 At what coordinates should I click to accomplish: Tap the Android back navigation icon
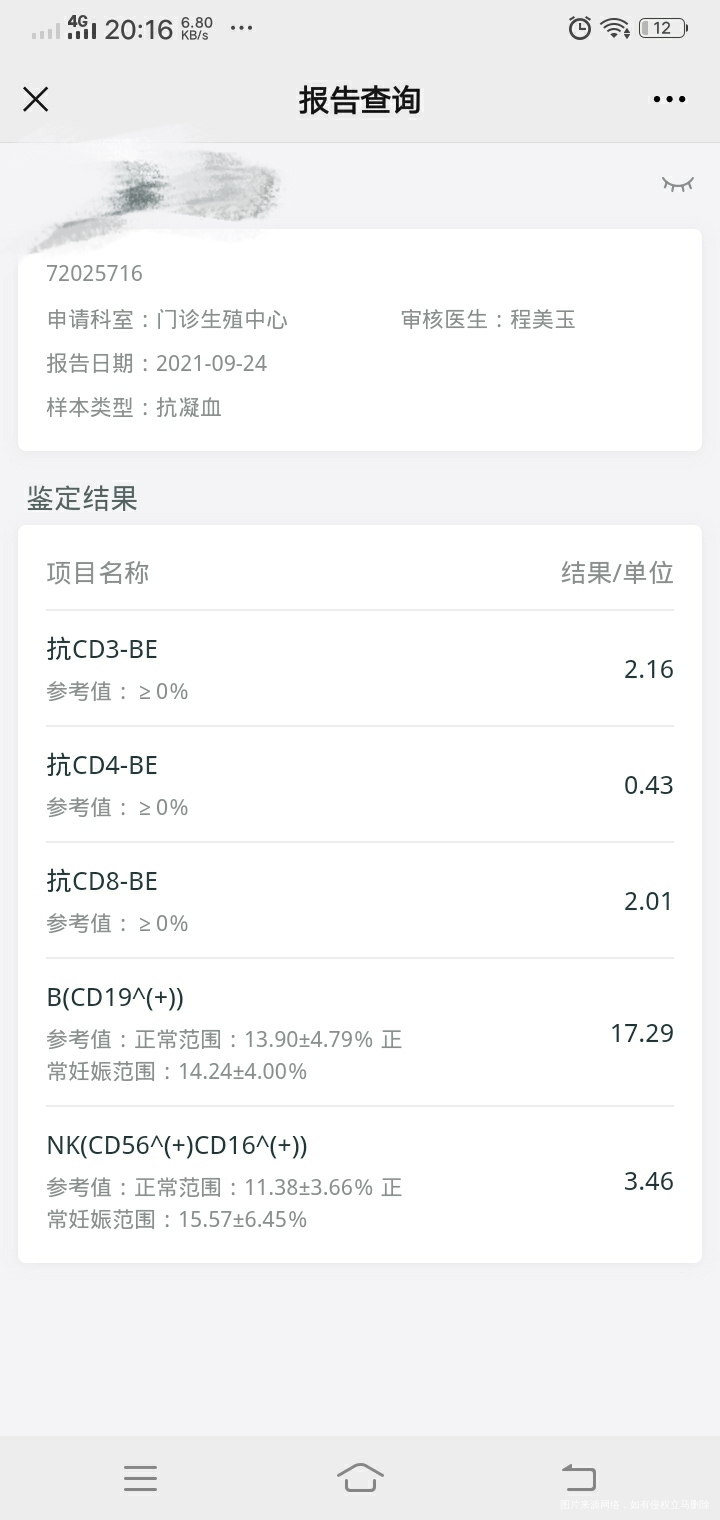(x=578, y=1477)
